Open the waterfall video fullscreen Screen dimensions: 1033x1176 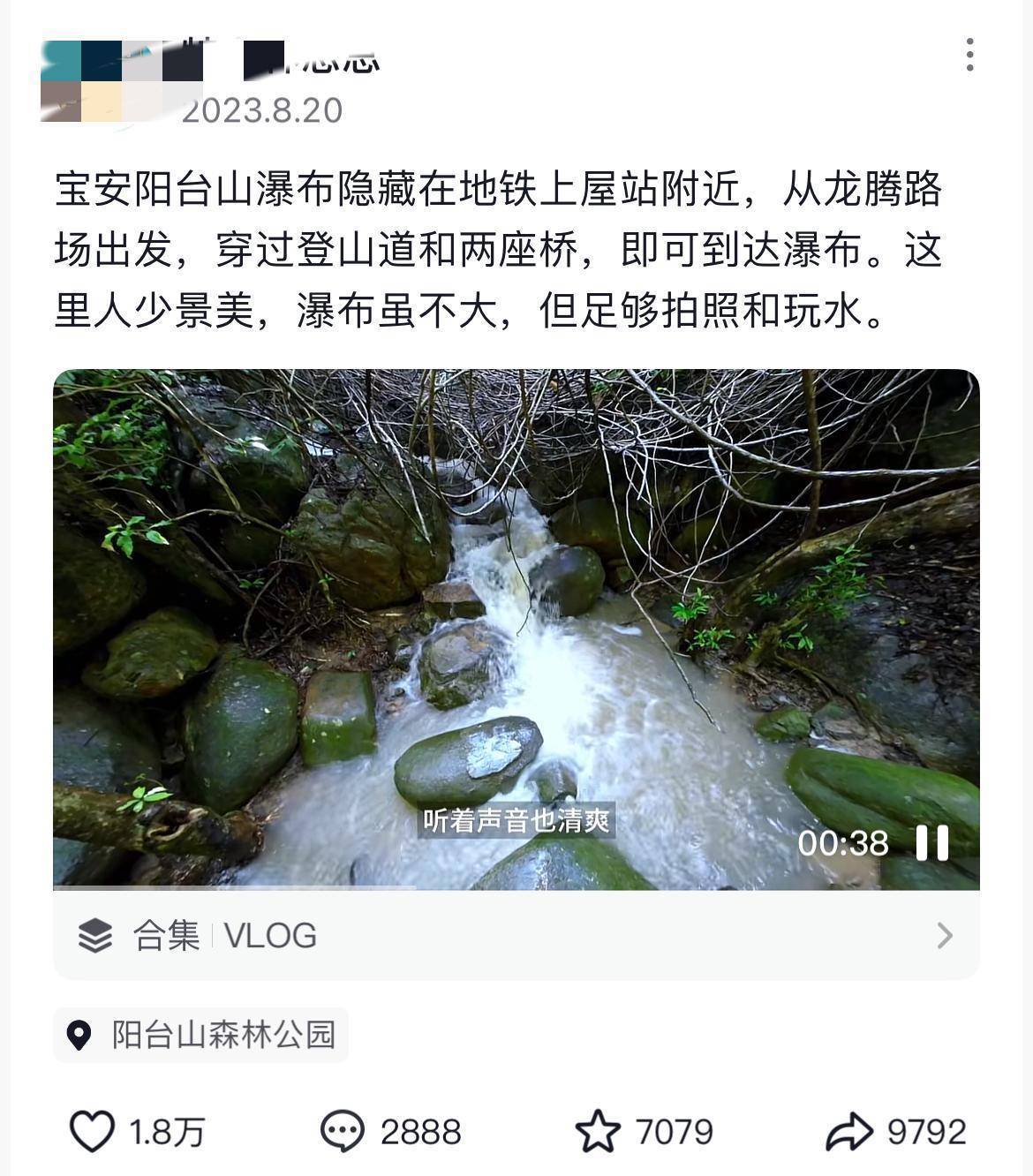516,618
